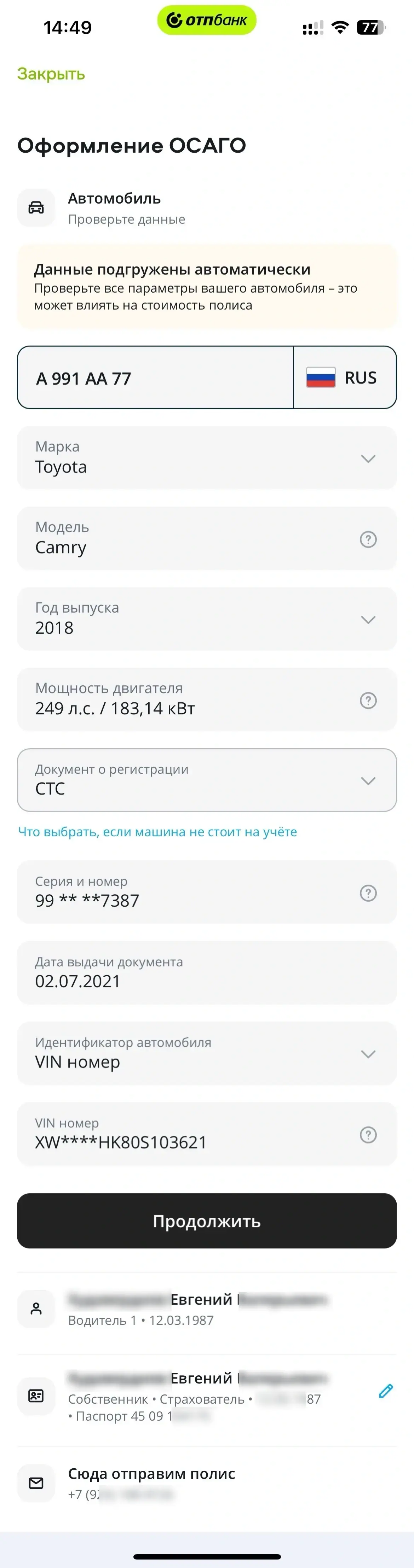Expand Идентификатор автомобиля dropdown
Viewport: 414px width, 1568px height.
point(368,1054)
